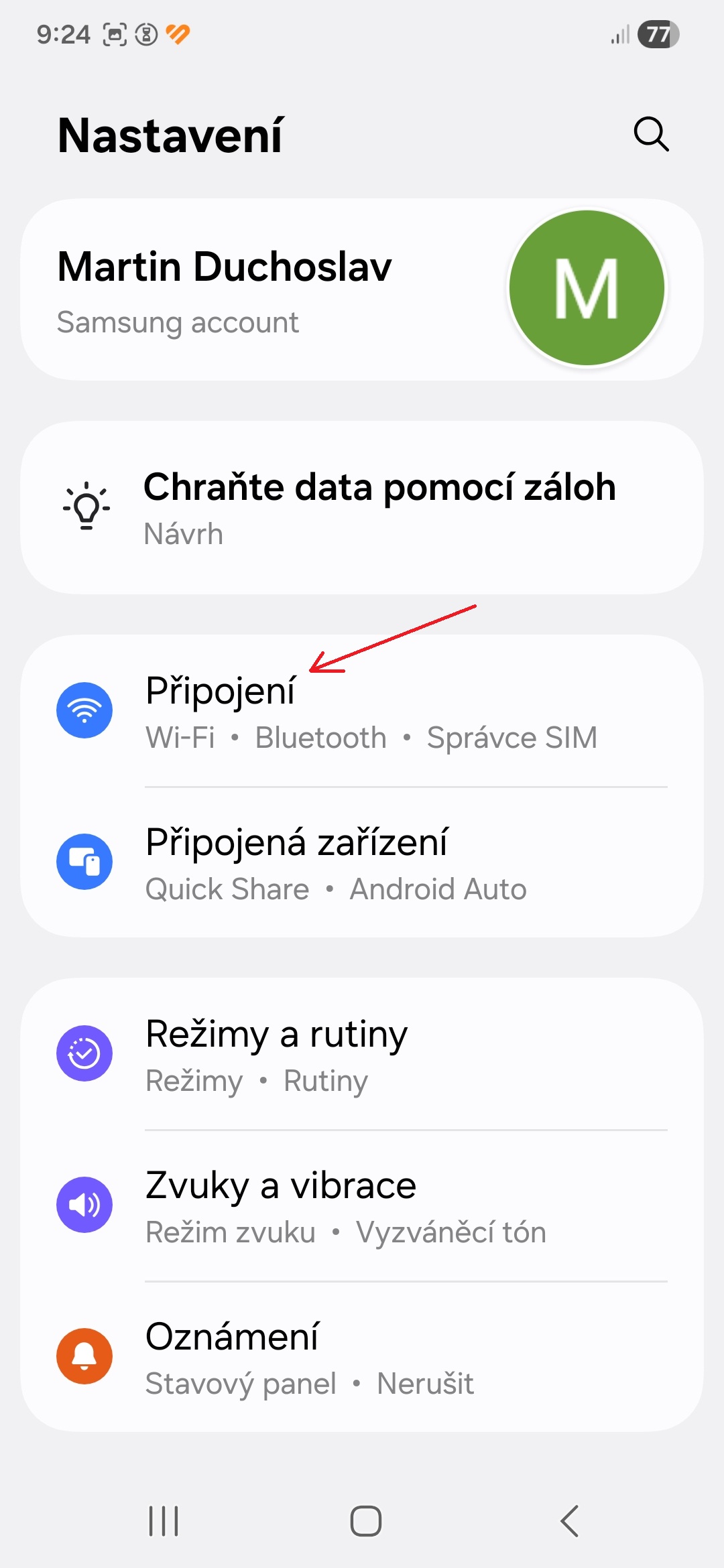Viewport: 724px width, 1568px height.
Task: Show recent apps from the navigation bar
Action: pyautogui.click(x=164, y=1521)
